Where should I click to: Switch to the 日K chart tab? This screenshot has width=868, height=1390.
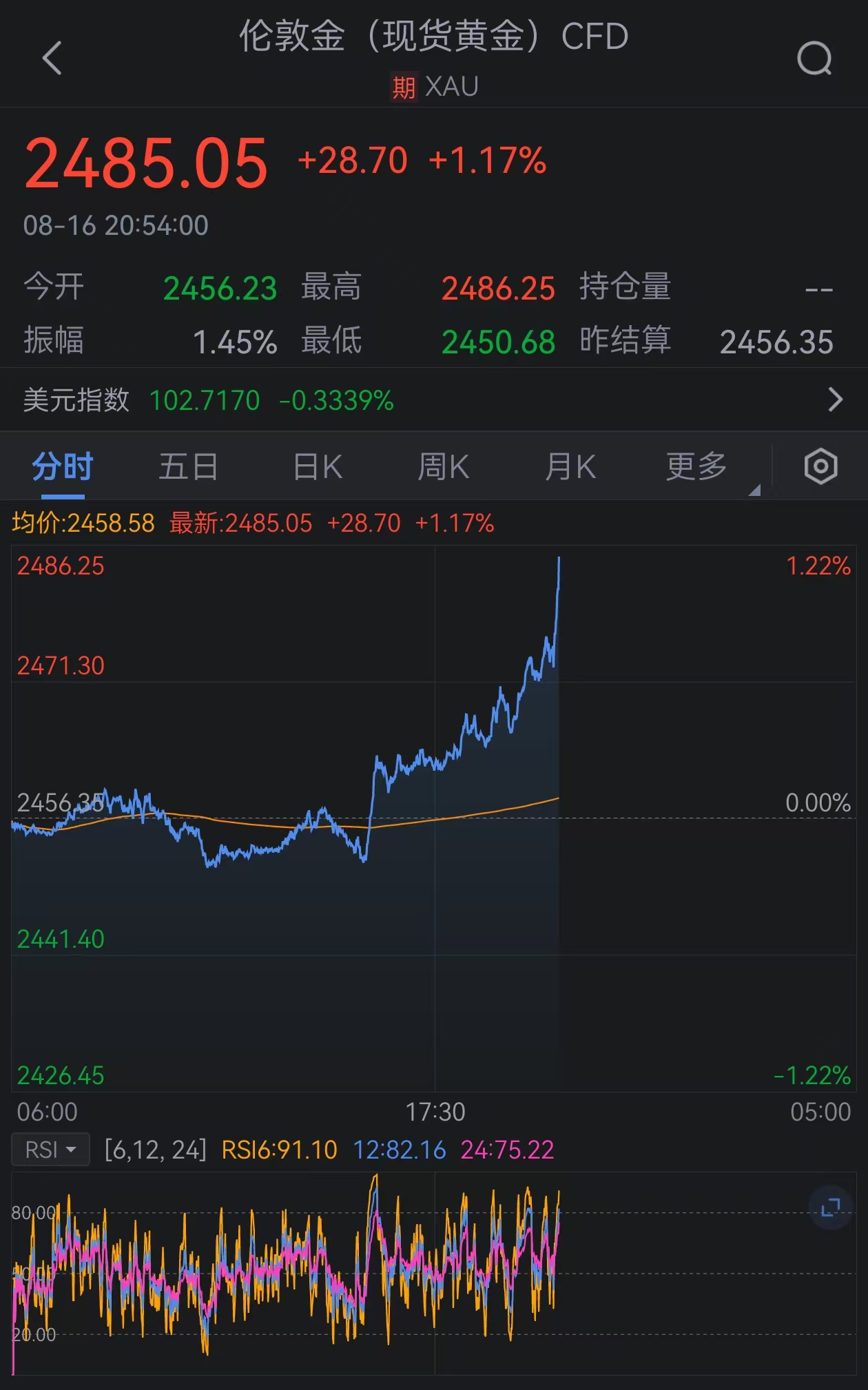click(318, 467)
